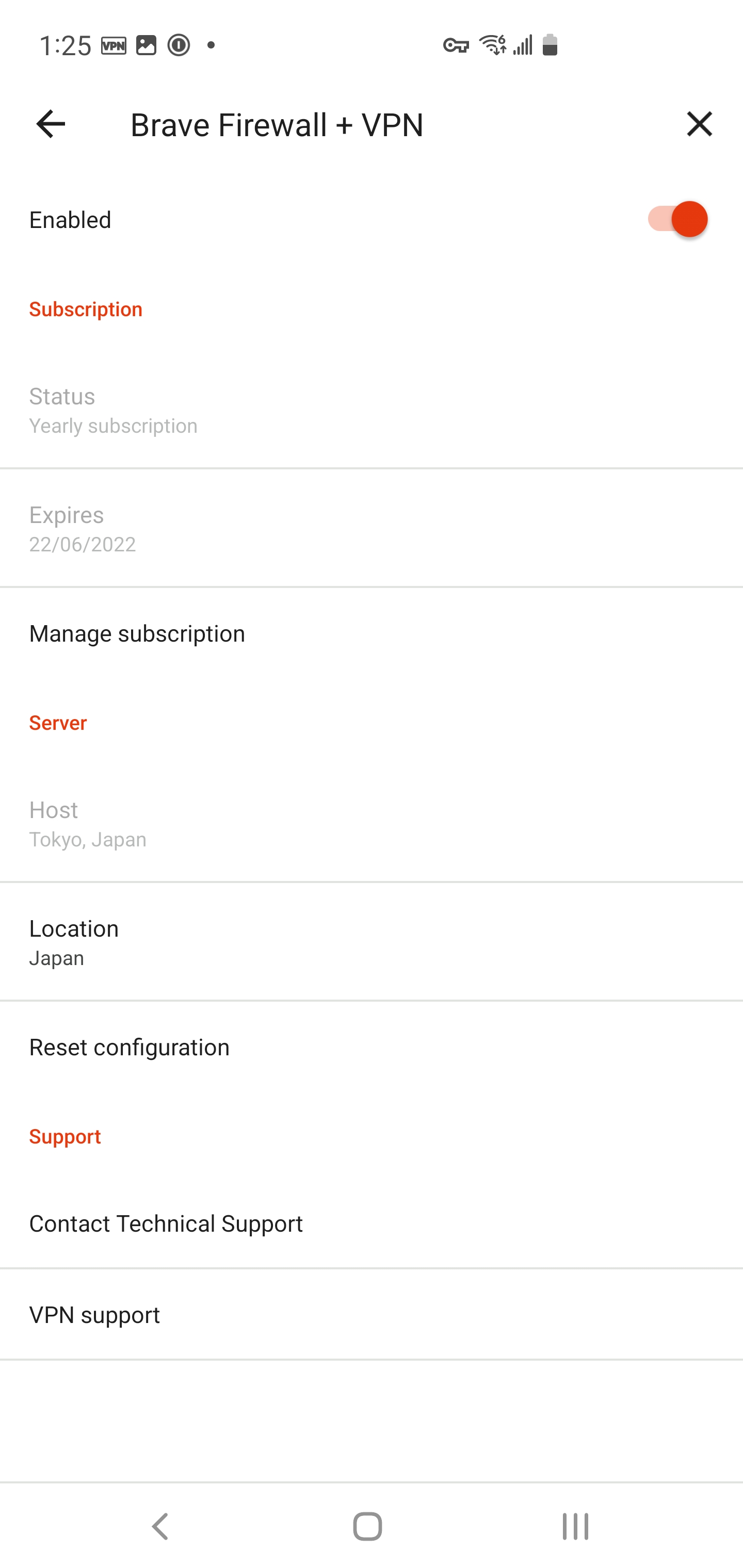The image size is (743, 1568).
Task: Open the recent apps button
Action: pos(574,1525)
